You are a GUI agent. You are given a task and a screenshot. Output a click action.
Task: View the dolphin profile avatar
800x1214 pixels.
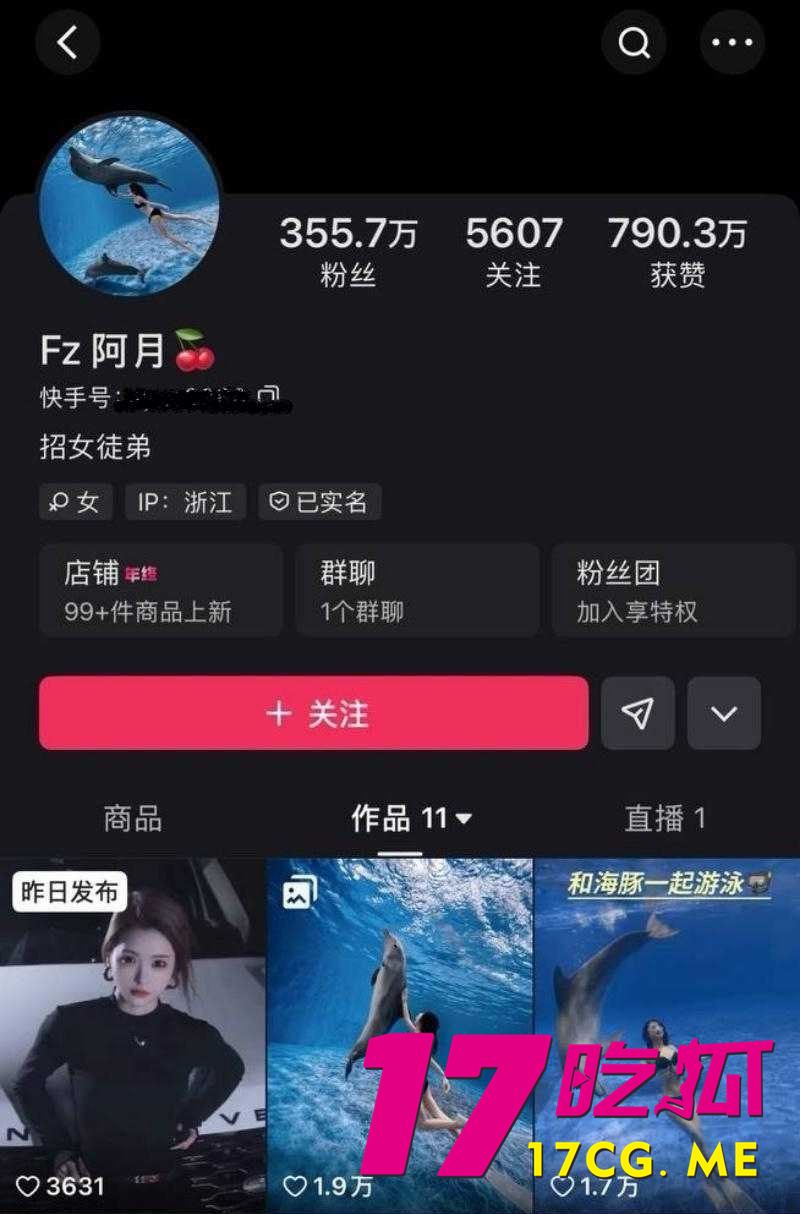[130, 205]
